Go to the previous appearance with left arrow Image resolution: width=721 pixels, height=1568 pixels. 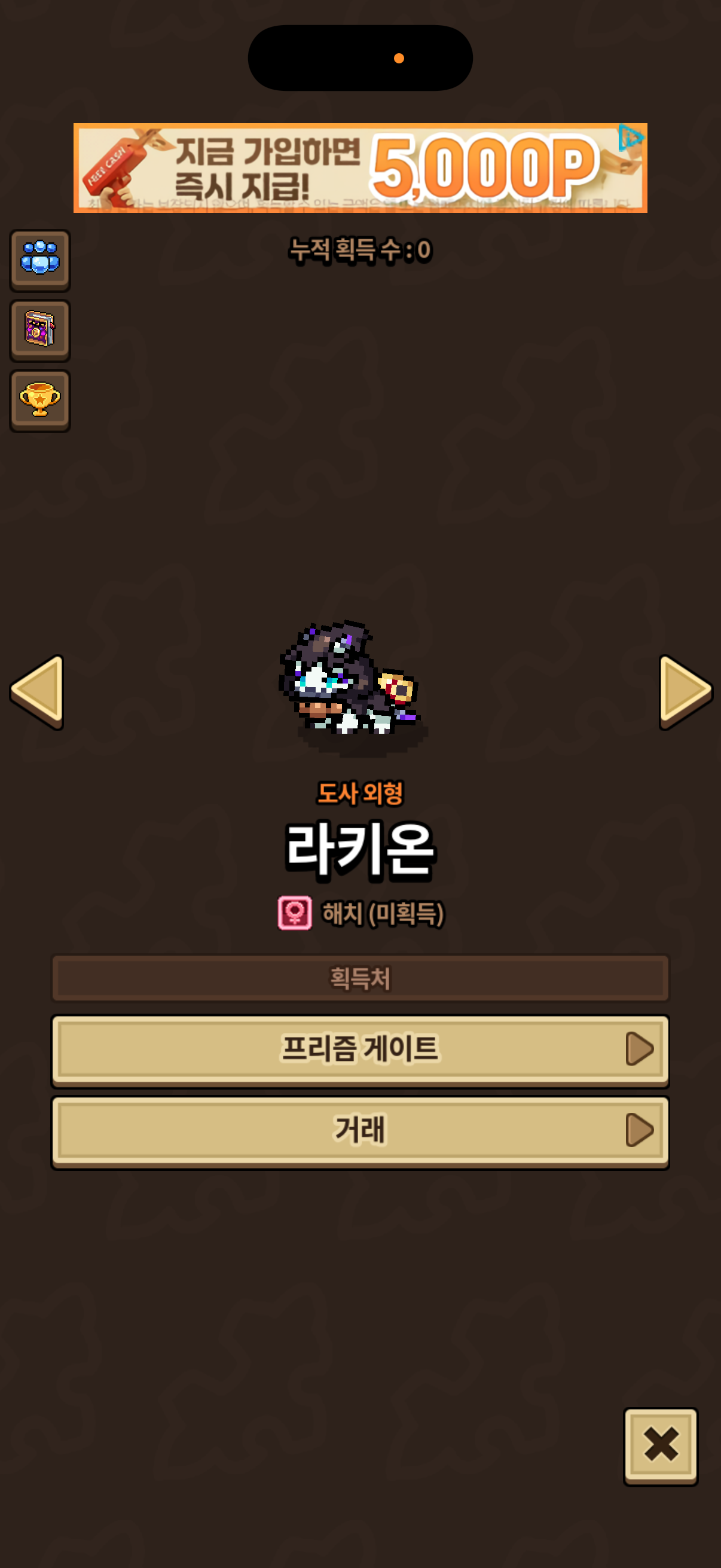pyautogui.click(x=38, y=691)
